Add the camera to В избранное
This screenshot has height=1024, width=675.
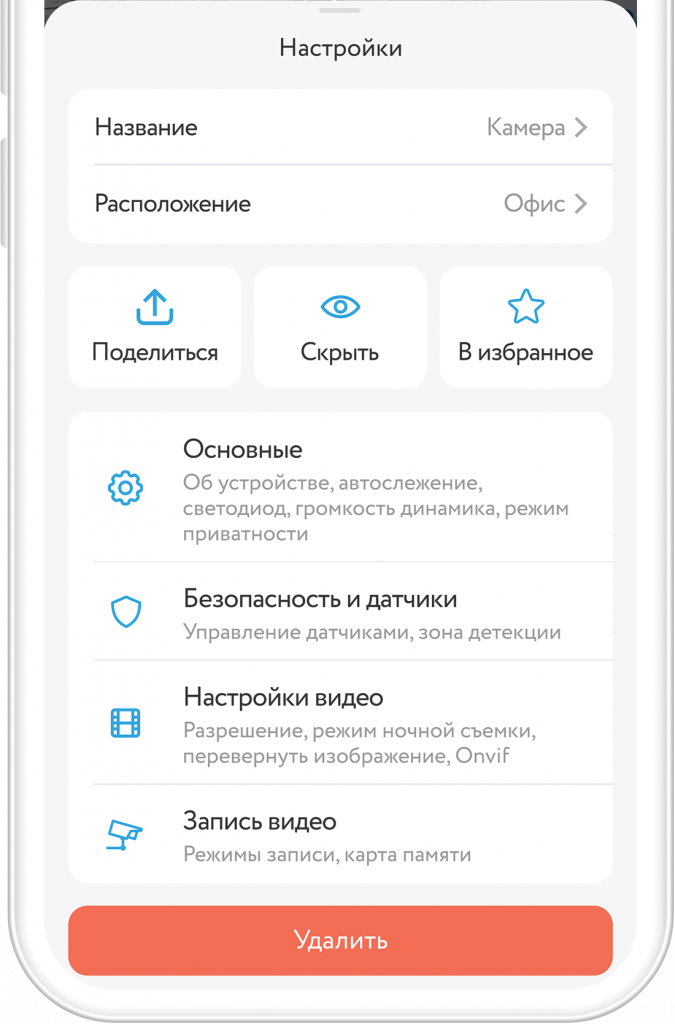click(x=525, y=327)
